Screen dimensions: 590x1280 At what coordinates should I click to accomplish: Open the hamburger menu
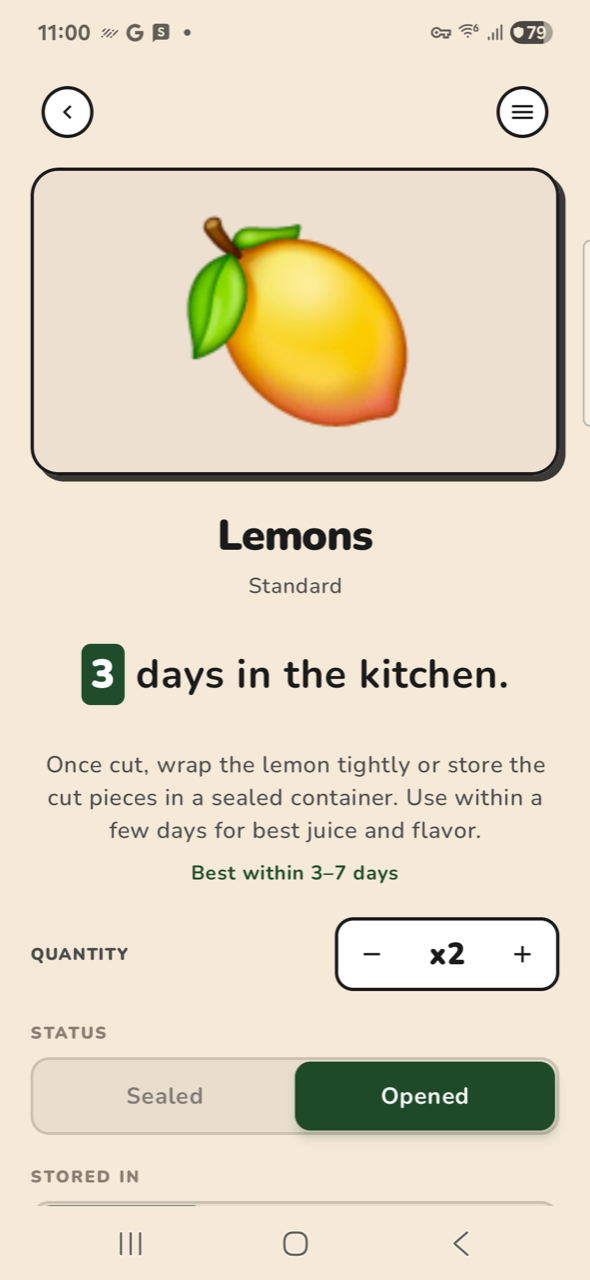tap(522, 112)
